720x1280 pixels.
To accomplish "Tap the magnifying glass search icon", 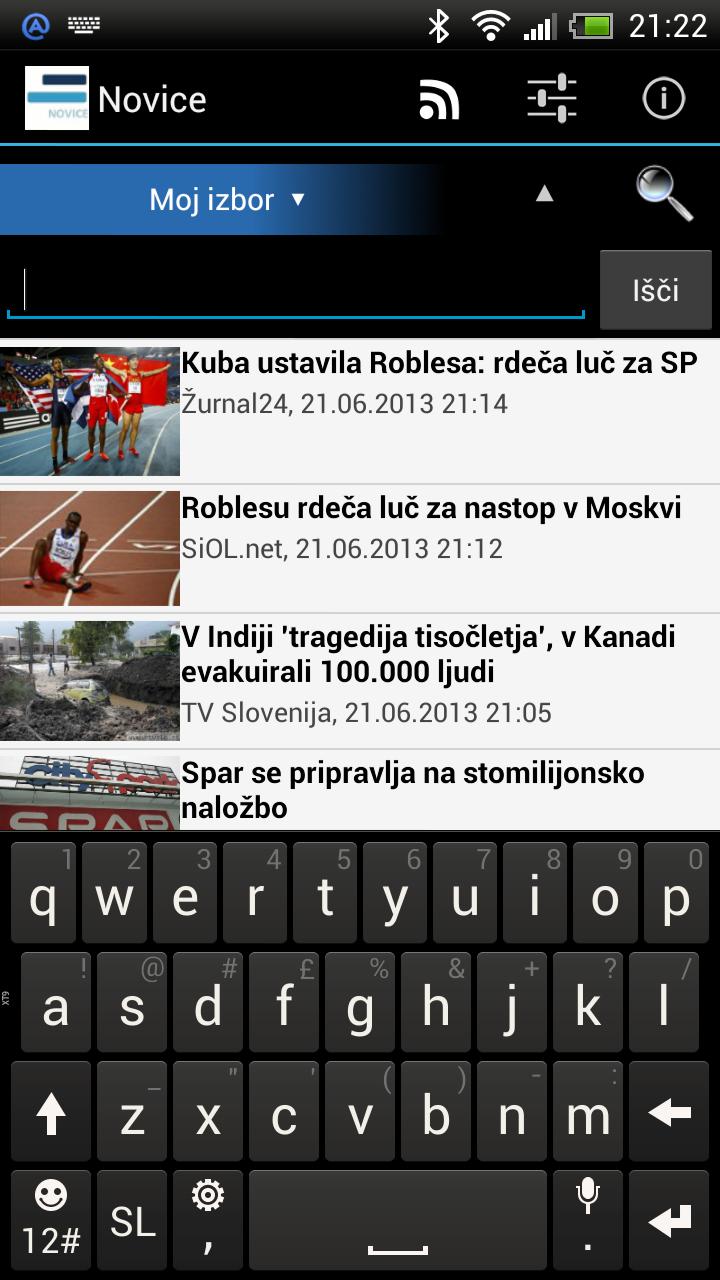I will pos(664,194).
